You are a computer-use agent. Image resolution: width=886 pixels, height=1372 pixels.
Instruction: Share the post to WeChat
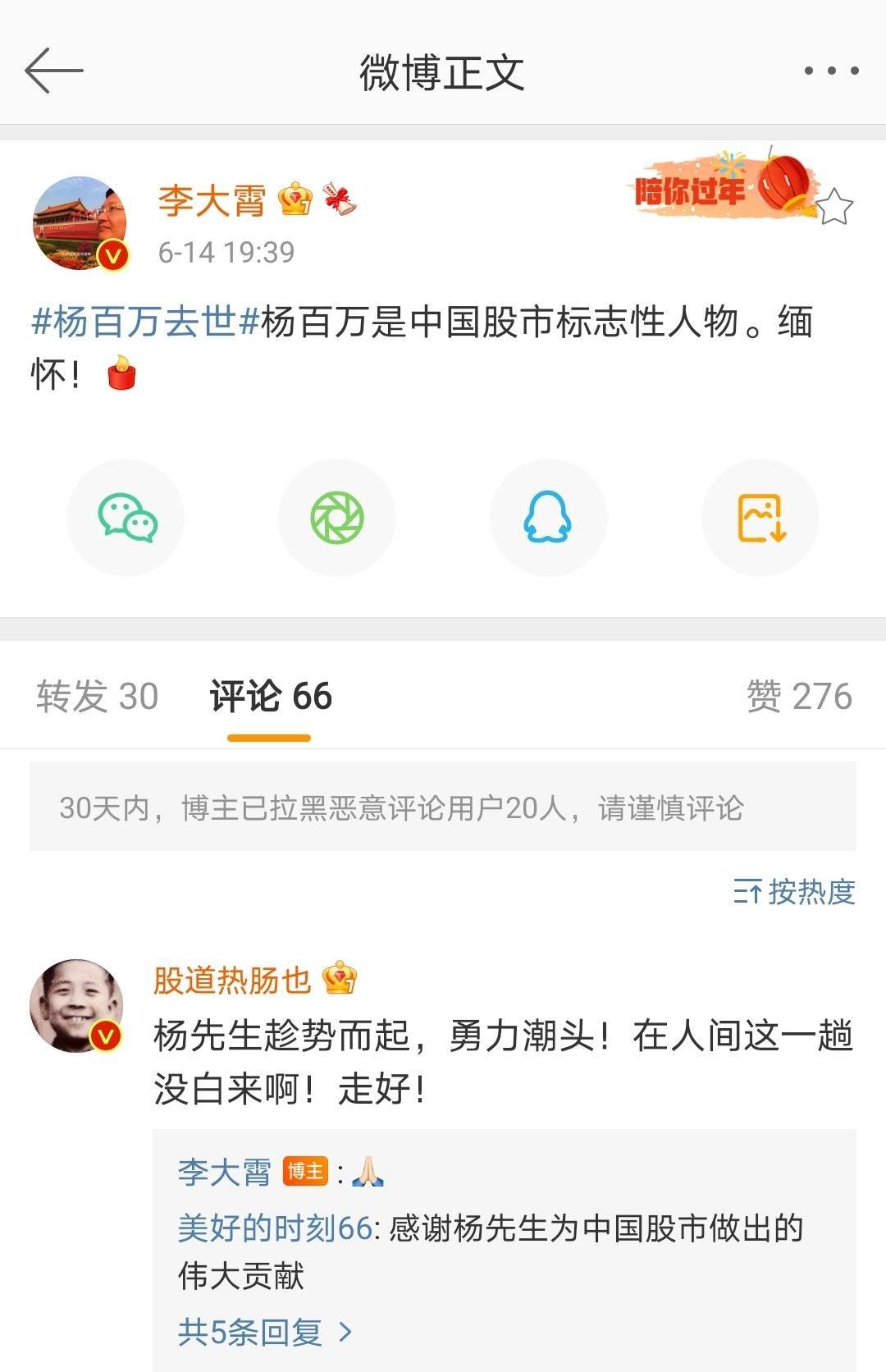click(x=126, y=518)
